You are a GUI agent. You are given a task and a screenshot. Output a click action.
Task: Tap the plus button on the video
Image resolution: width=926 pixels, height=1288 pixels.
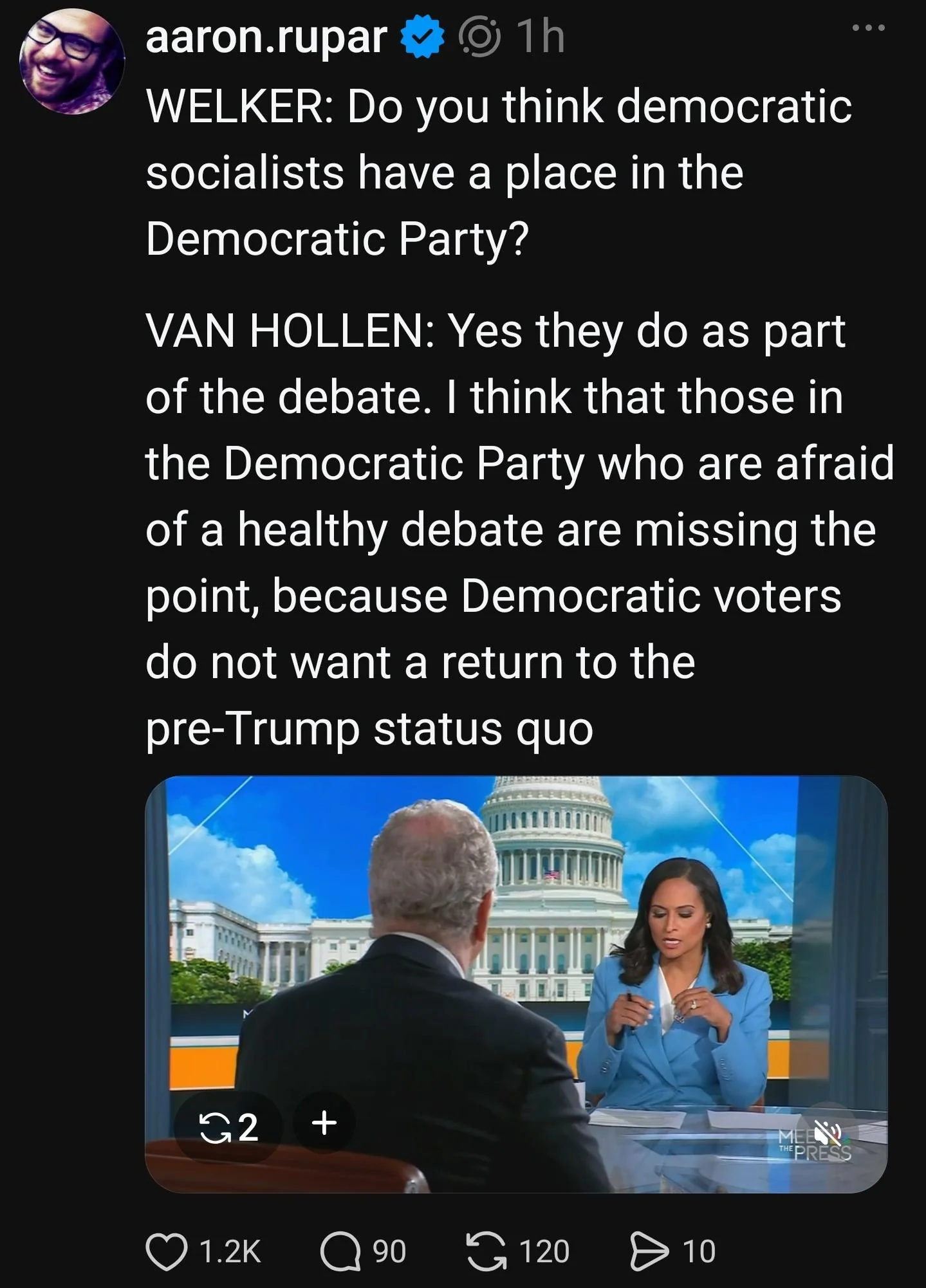click(x=324, y=1123)
